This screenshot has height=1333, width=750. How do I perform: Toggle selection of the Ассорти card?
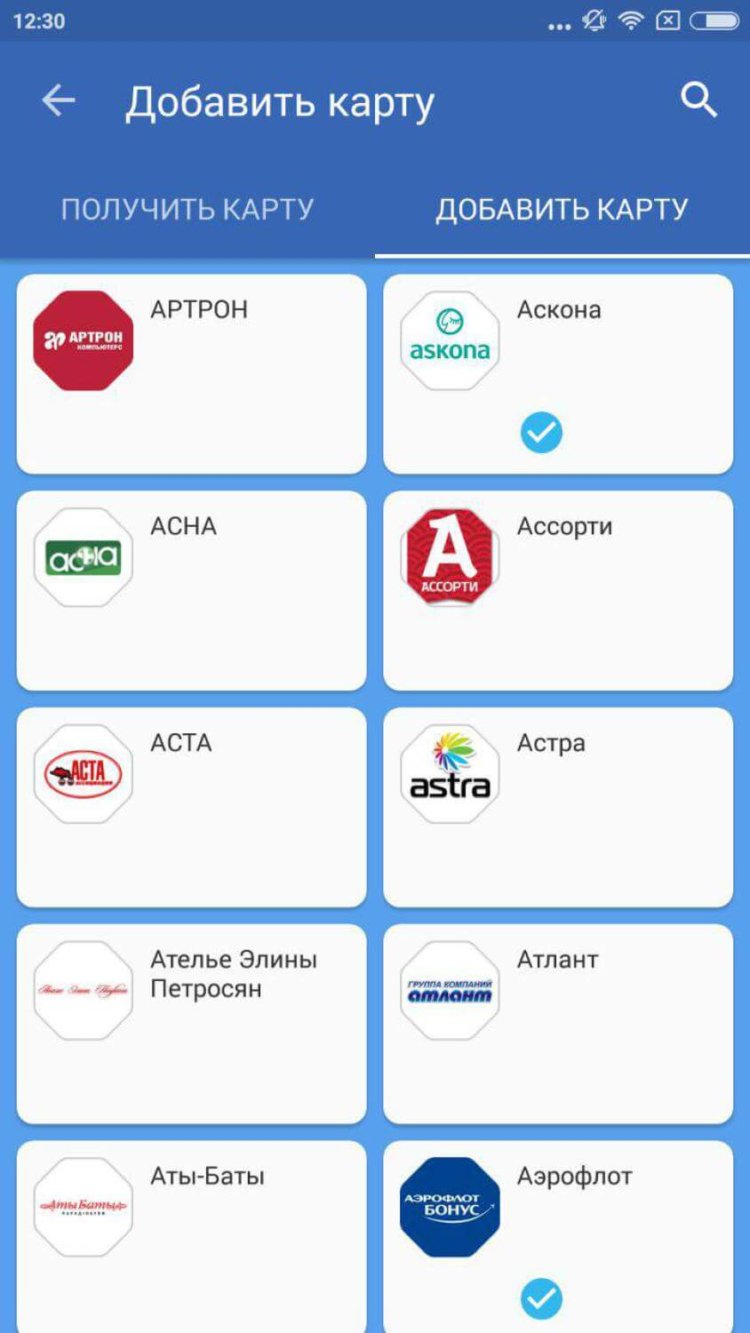click(x=557, y=590)
